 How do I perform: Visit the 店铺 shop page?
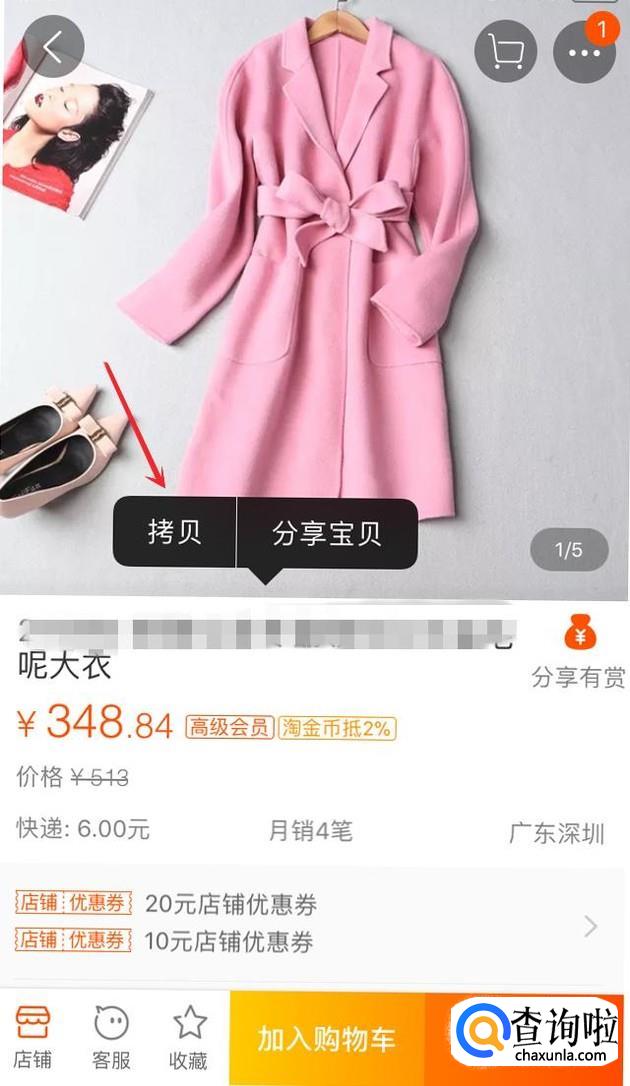point(33,1039)
